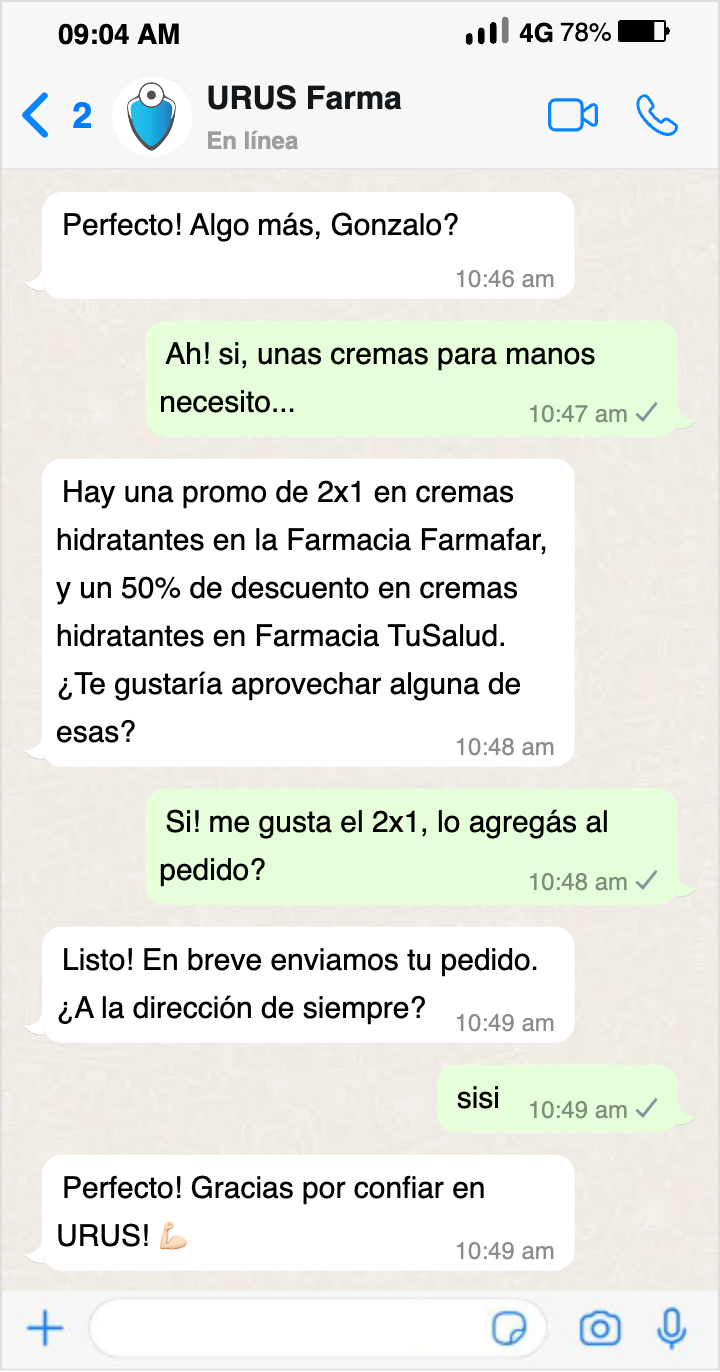Focus the message text field
720x1372 pixels.
290,1328
